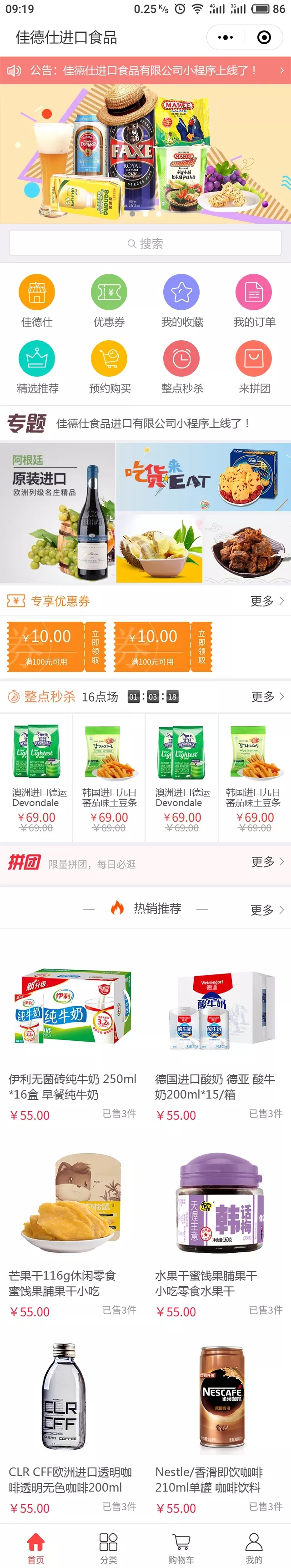This screenshot has height=1568, width=291.
Task: Open the 公告 announcement banner
Action: point(145,71)
